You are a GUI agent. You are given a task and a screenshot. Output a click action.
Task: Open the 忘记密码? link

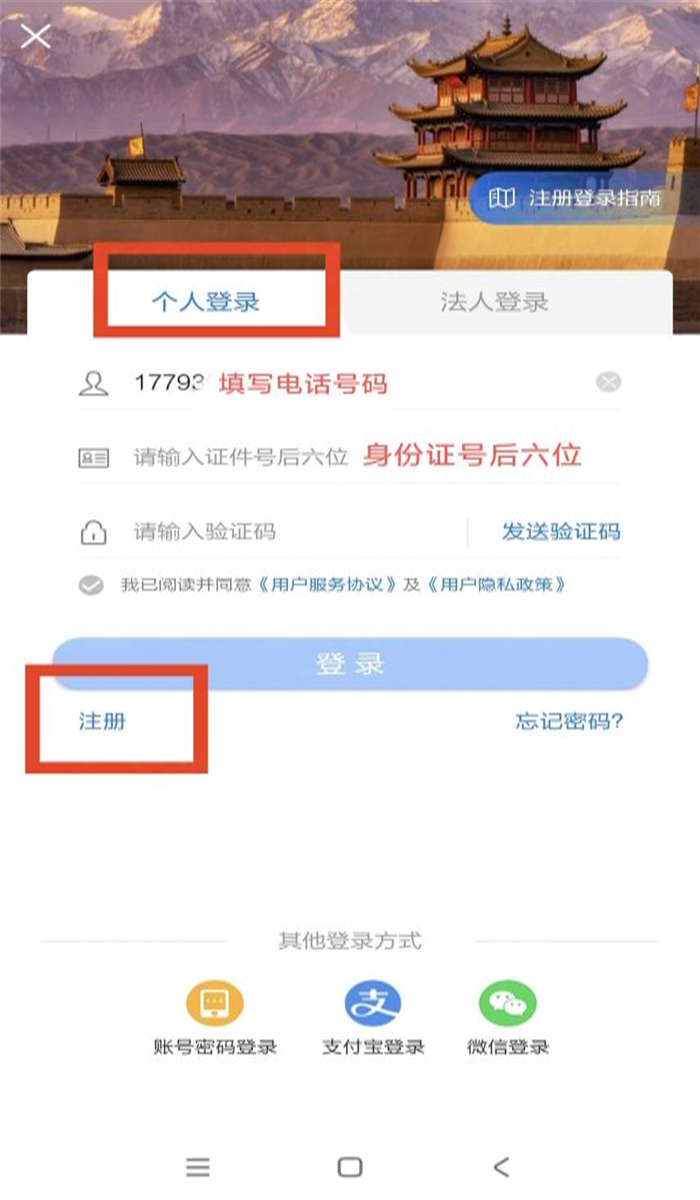point(568,721)
